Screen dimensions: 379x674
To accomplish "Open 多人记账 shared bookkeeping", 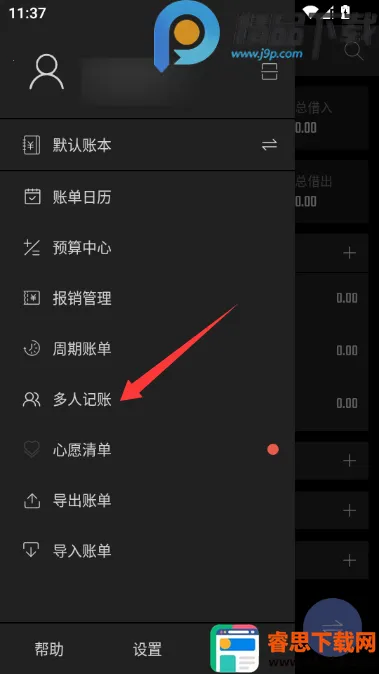I will tap(147, 399).
